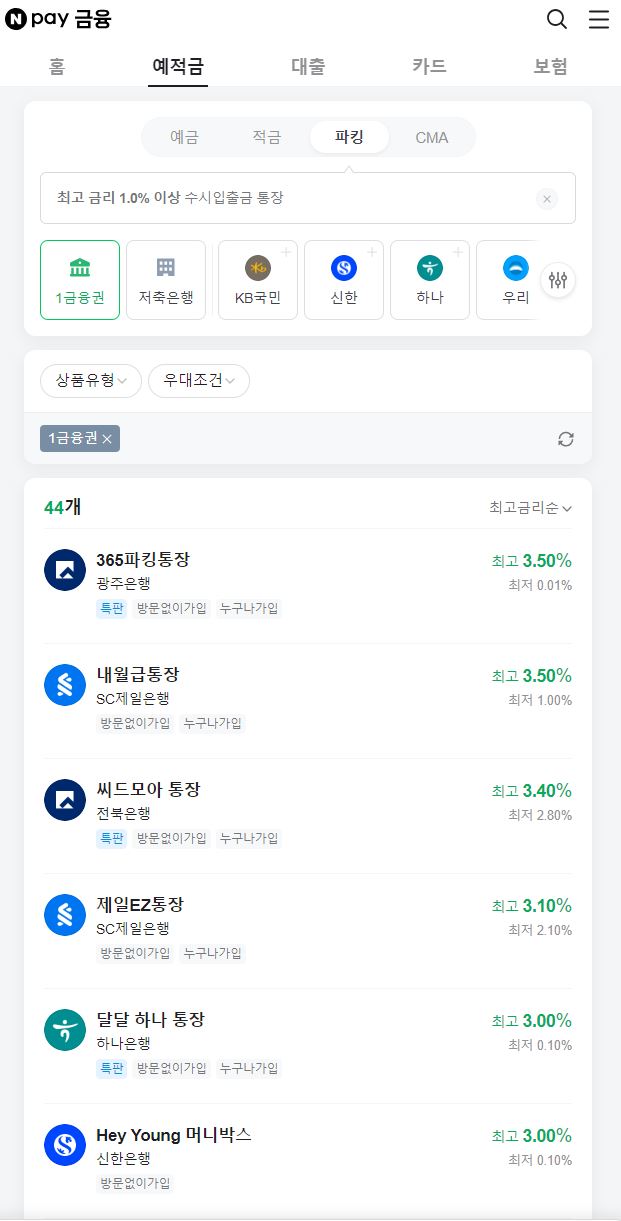Open the search magnifier icon
Viewport: 621px width, 1221px height.
(557, 19)
